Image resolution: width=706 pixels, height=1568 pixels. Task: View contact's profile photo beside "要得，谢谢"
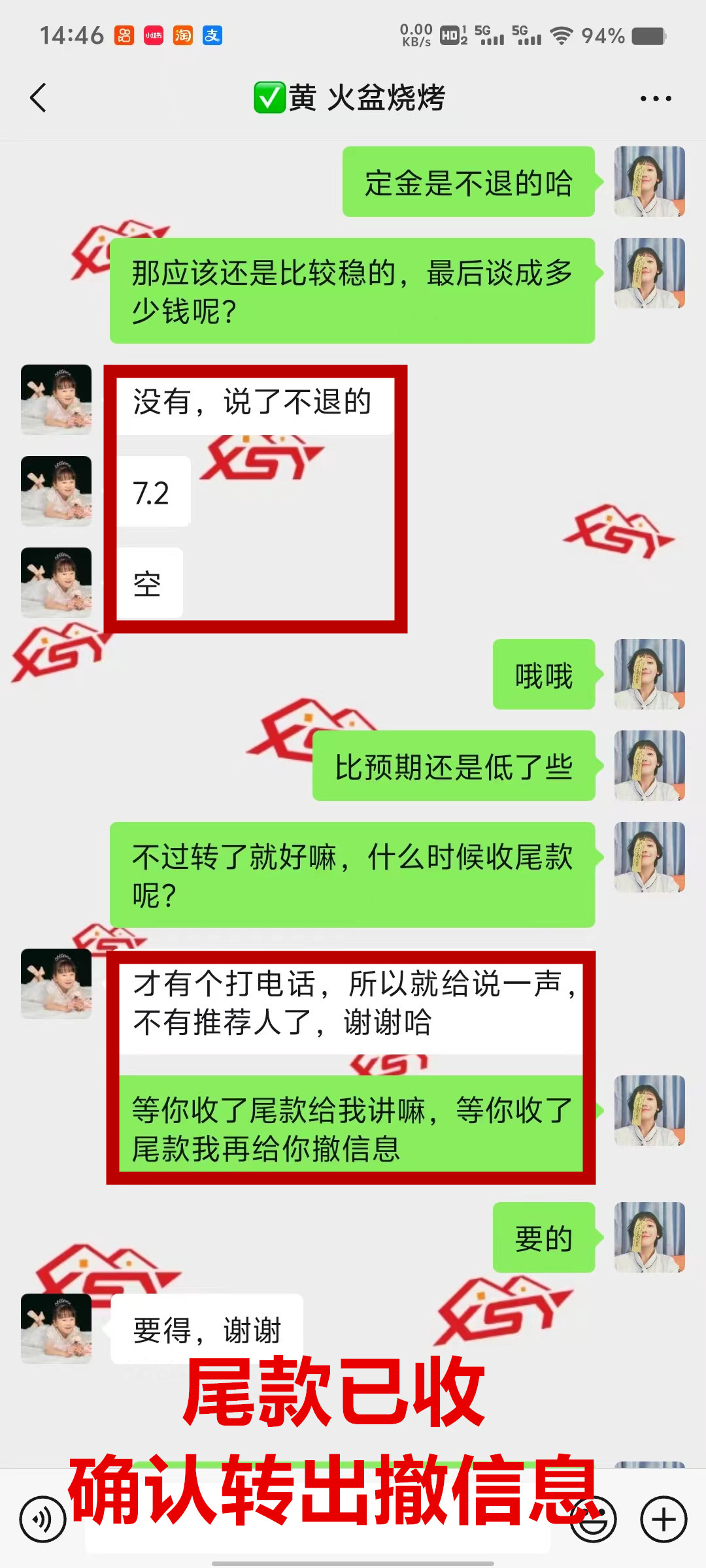click(56, 1328)
